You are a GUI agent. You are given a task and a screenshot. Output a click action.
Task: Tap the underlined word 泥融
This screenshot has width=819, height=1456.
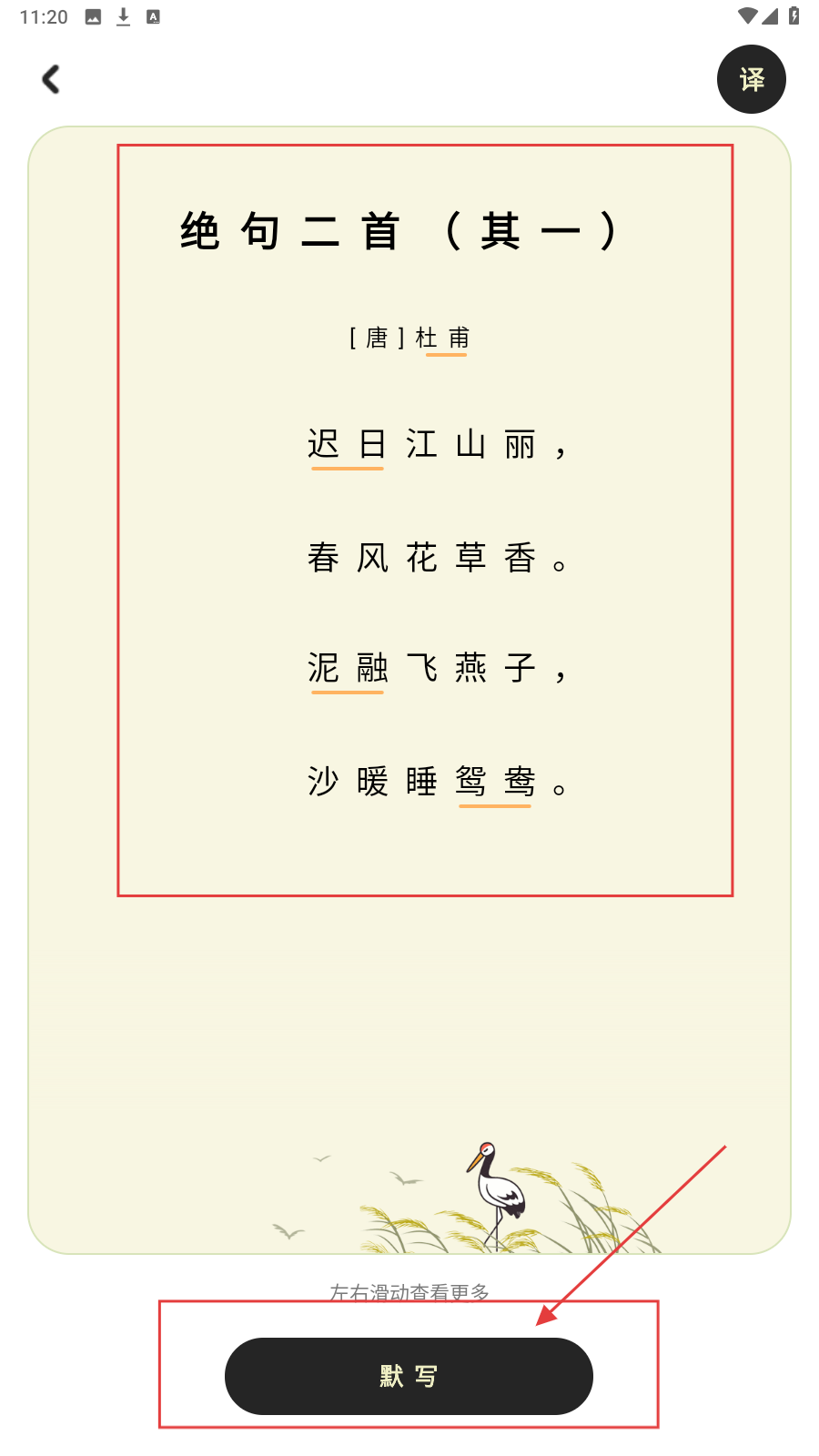tap(348, 669)
